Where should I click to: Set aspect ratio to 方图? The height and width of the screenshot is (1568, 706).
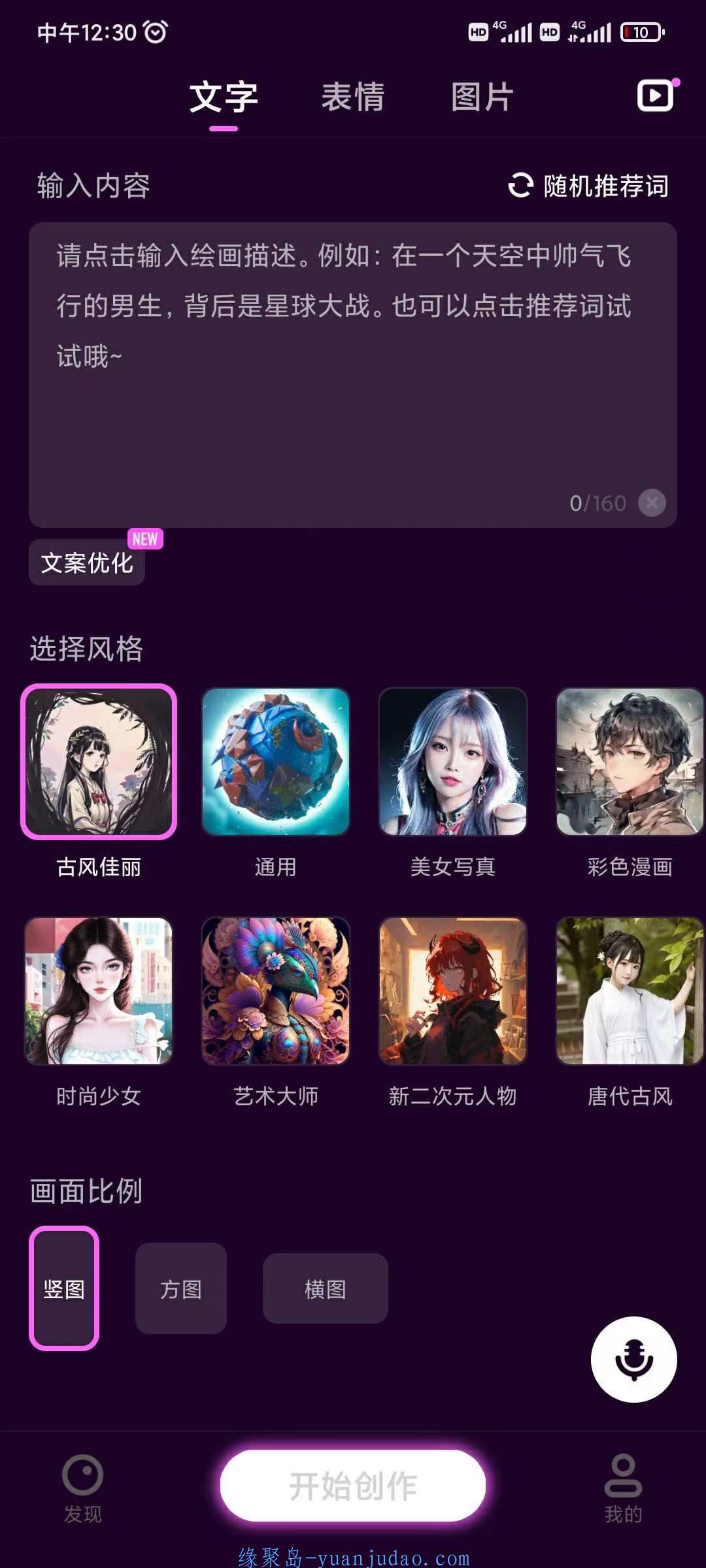181,1288
